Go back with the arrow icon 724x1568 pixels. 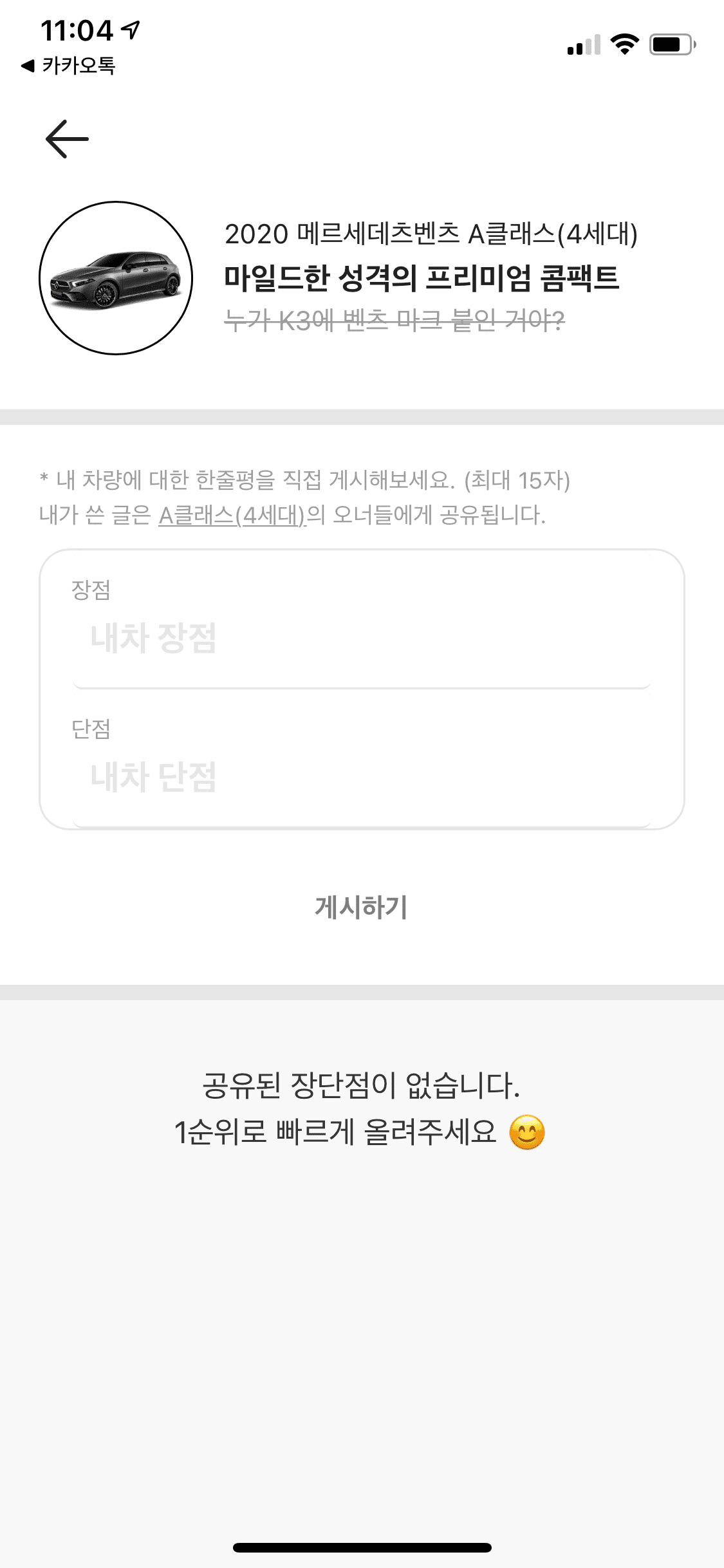click(67, 138)
